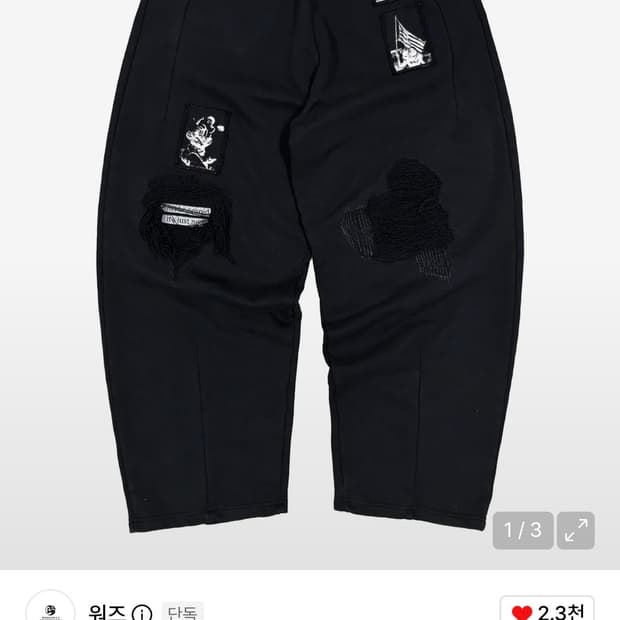Open the info icon next to 워즈
Image resolution: width=620 pixels, height=620 pixels.
(142, 612)
